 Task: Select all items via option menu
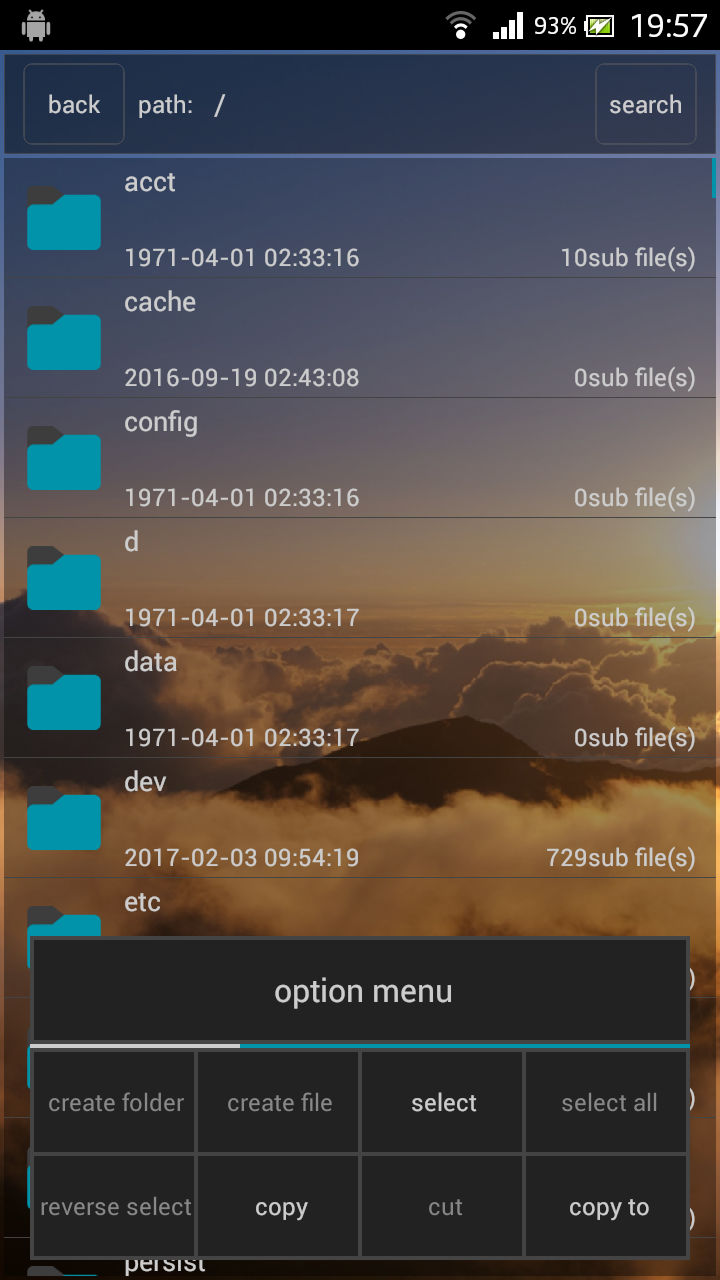[x=607, y=1102]
